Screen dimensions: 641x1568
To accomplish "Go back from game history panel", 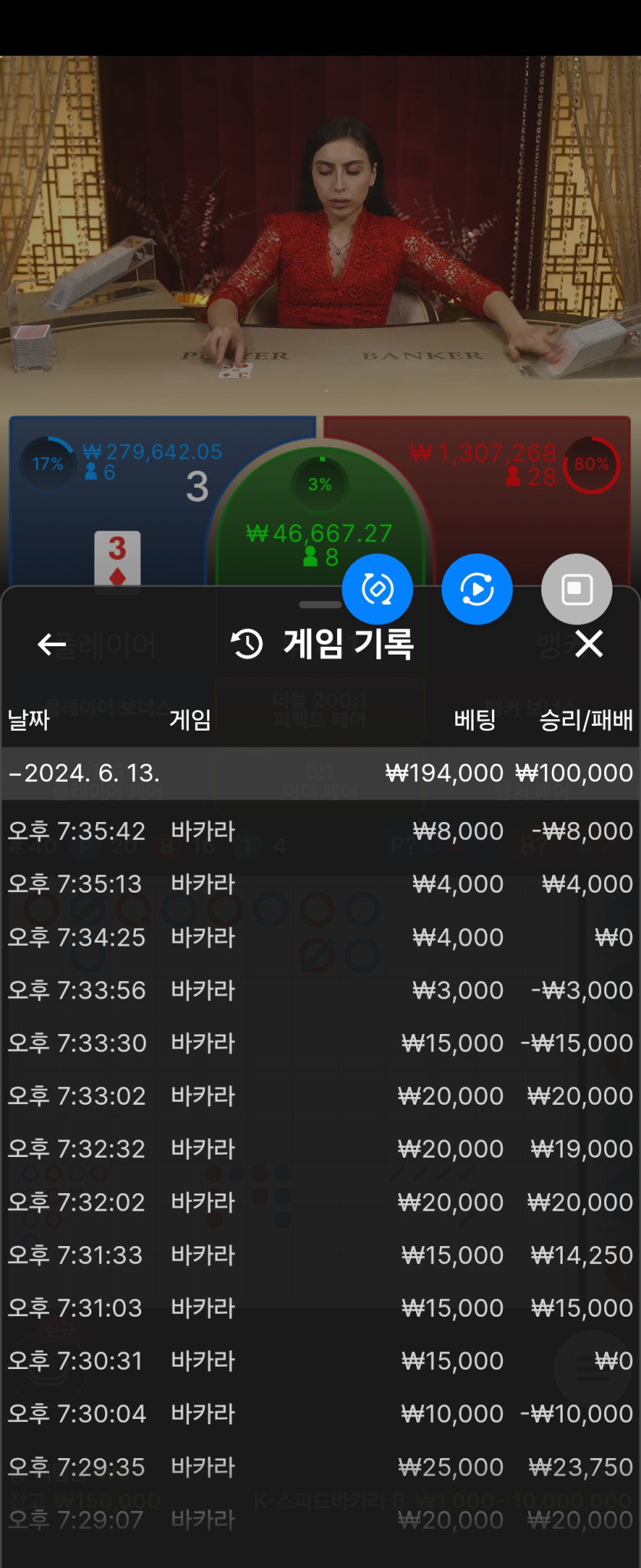I will [51, 644].
